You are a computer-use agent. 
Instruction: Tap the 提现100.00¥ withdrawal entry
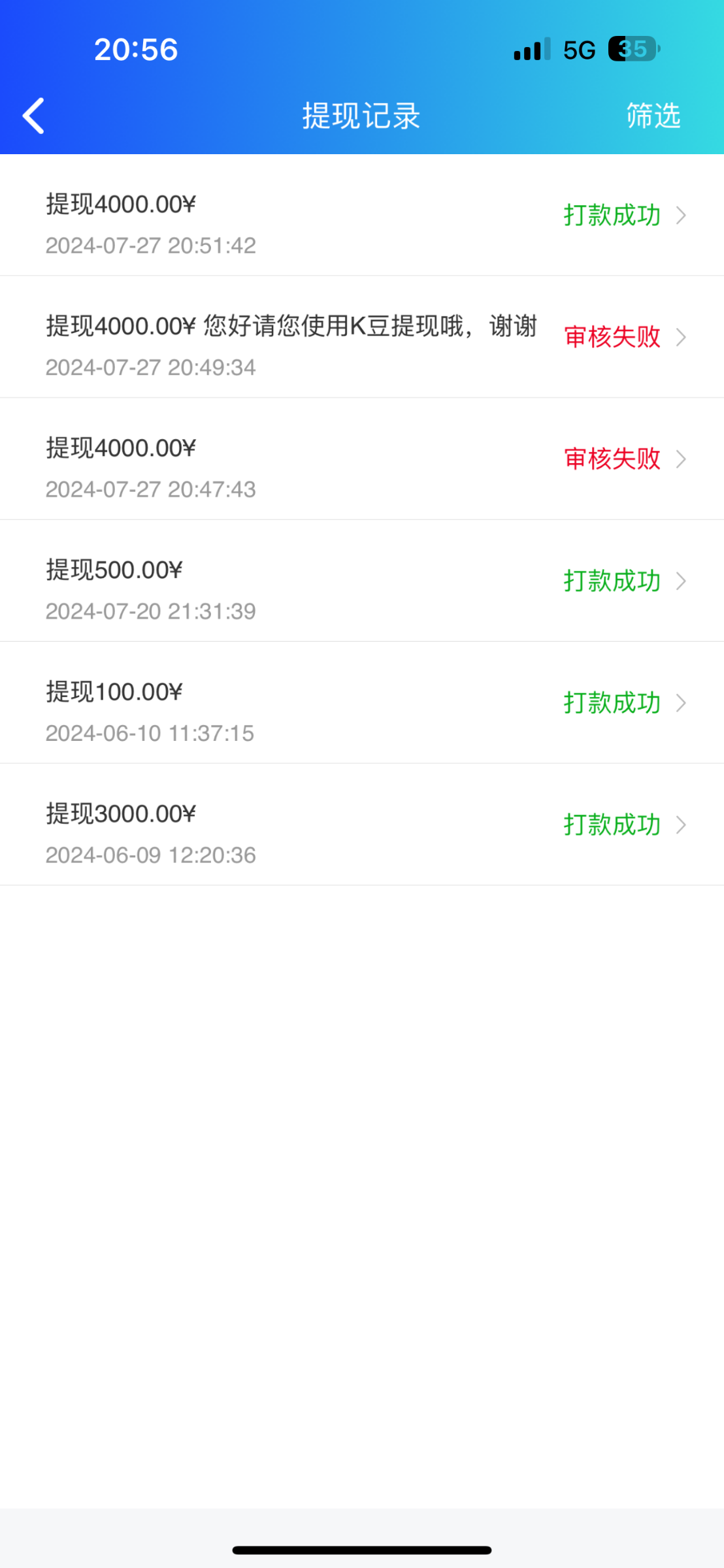[361, 703]
